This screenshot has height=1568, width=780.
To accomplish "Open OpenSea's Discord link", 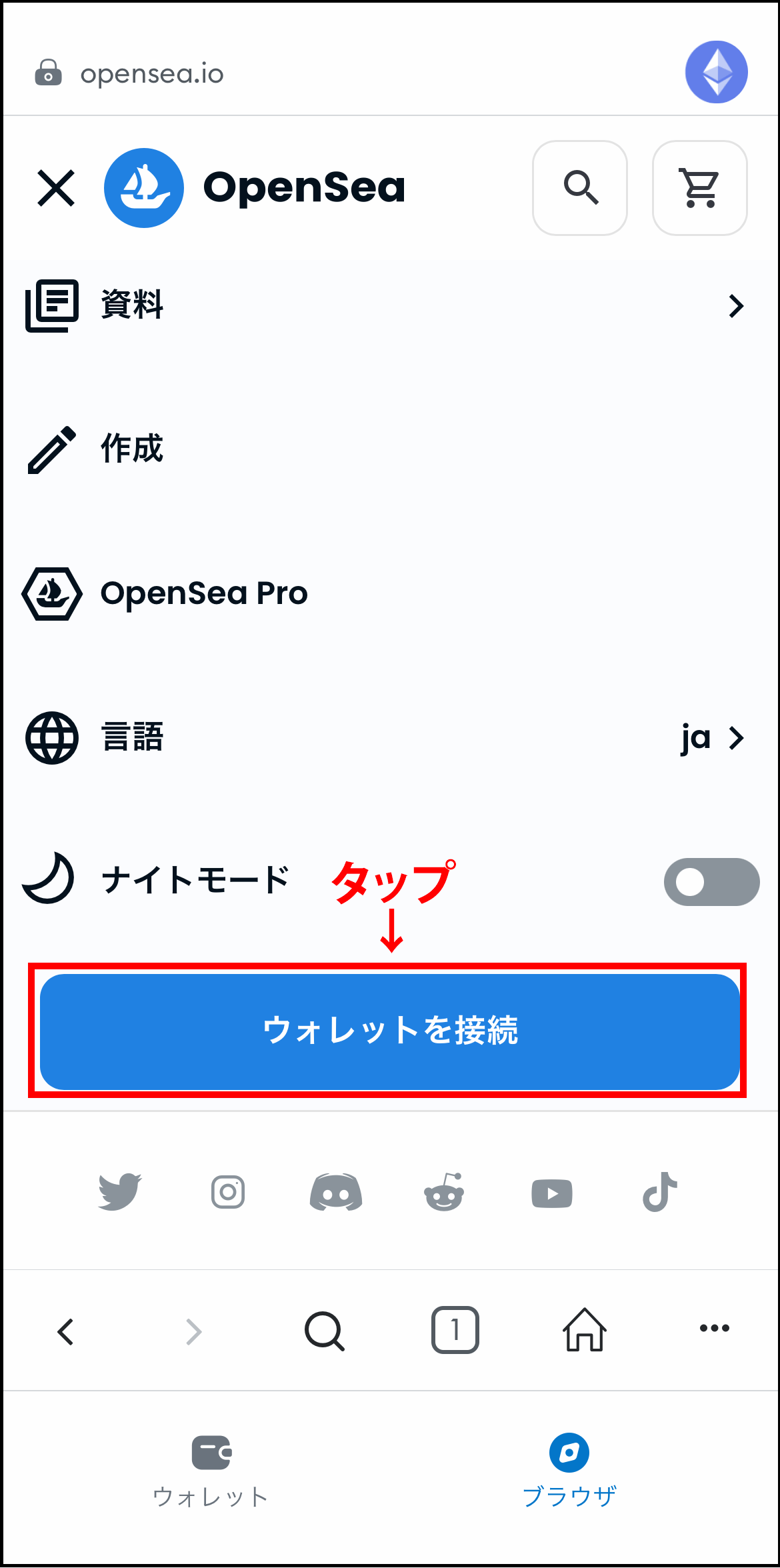I will coord(336,1192).
